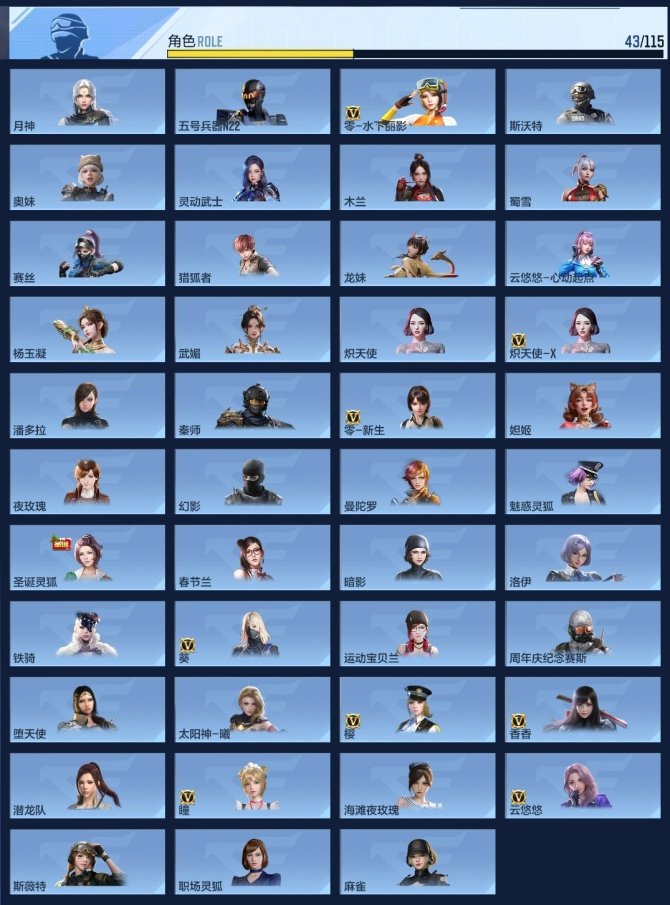The width and height of the screenshot is (670, 905).
Task: Select the 圣诞灵狐 character
Action: pos(87,557)
